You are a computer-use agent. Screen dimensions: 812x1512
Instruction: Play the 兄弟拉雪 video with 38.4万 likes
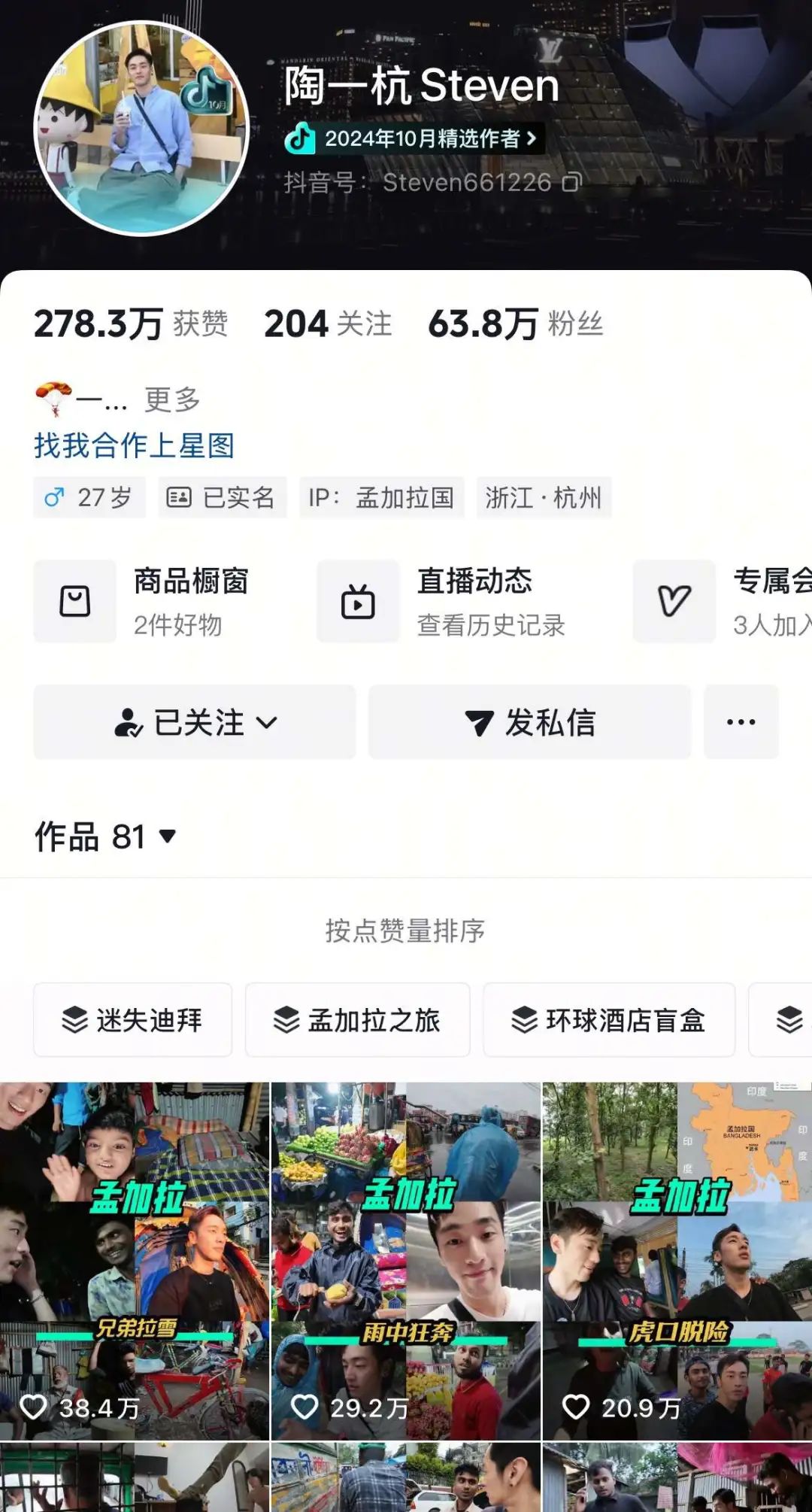click(x=135, y=1261)
